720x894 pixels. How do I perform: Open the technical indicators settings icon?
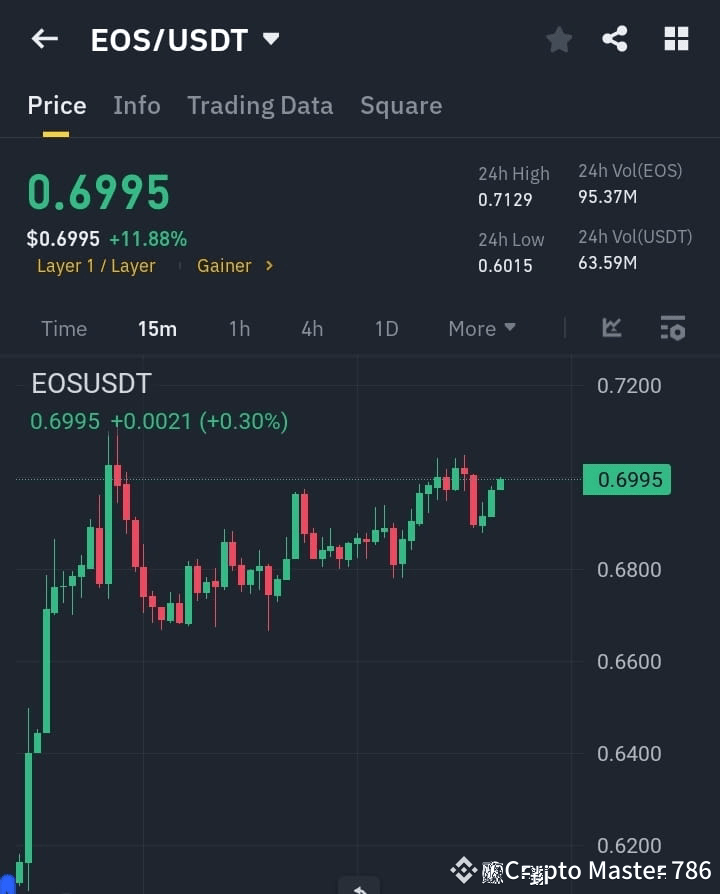[672, 328]
